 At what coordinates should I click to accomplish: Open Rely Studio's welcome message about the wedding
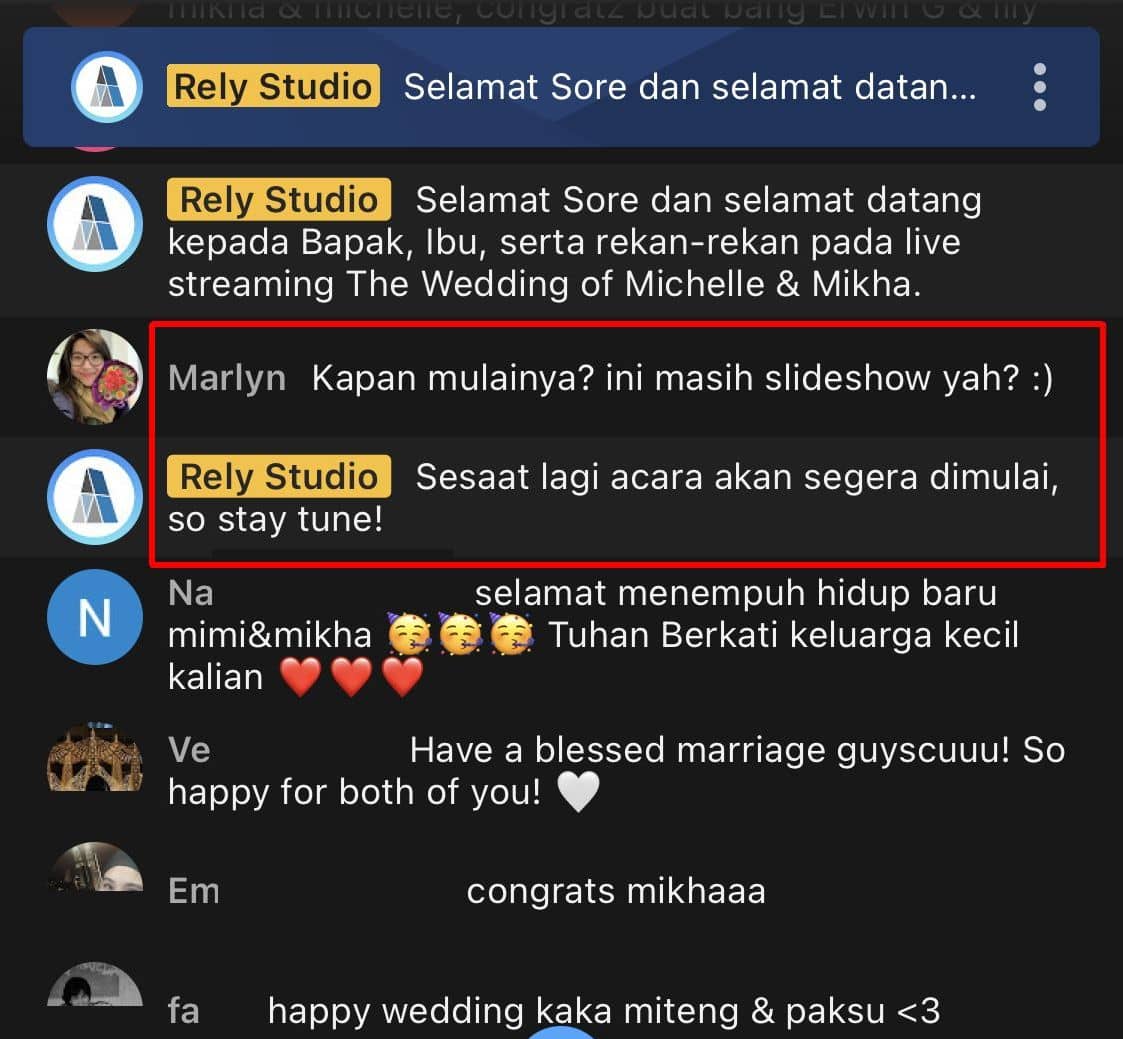click(573, 242)
